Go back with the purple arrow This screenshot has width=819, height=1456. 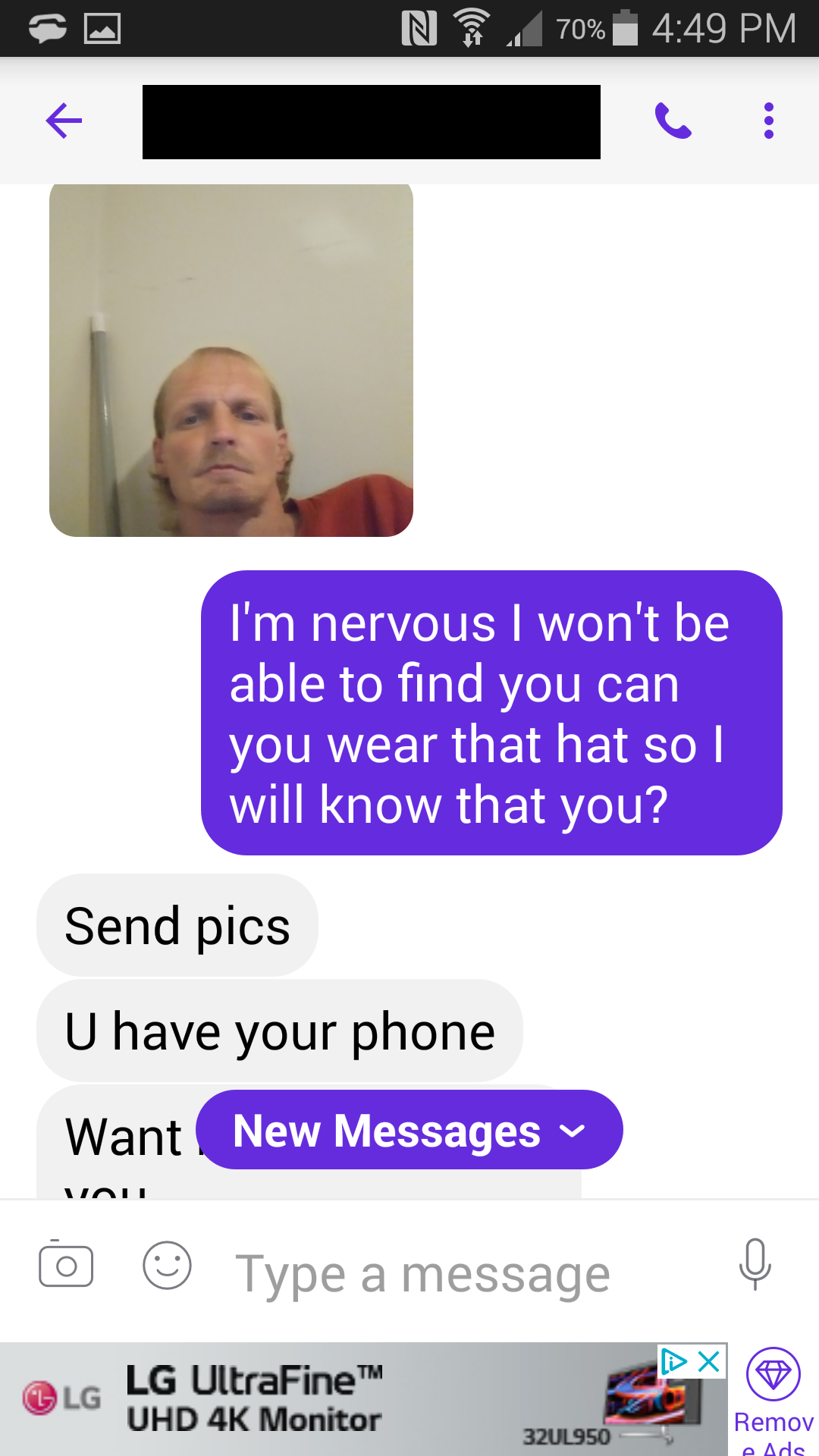click(x=64, y=121)
